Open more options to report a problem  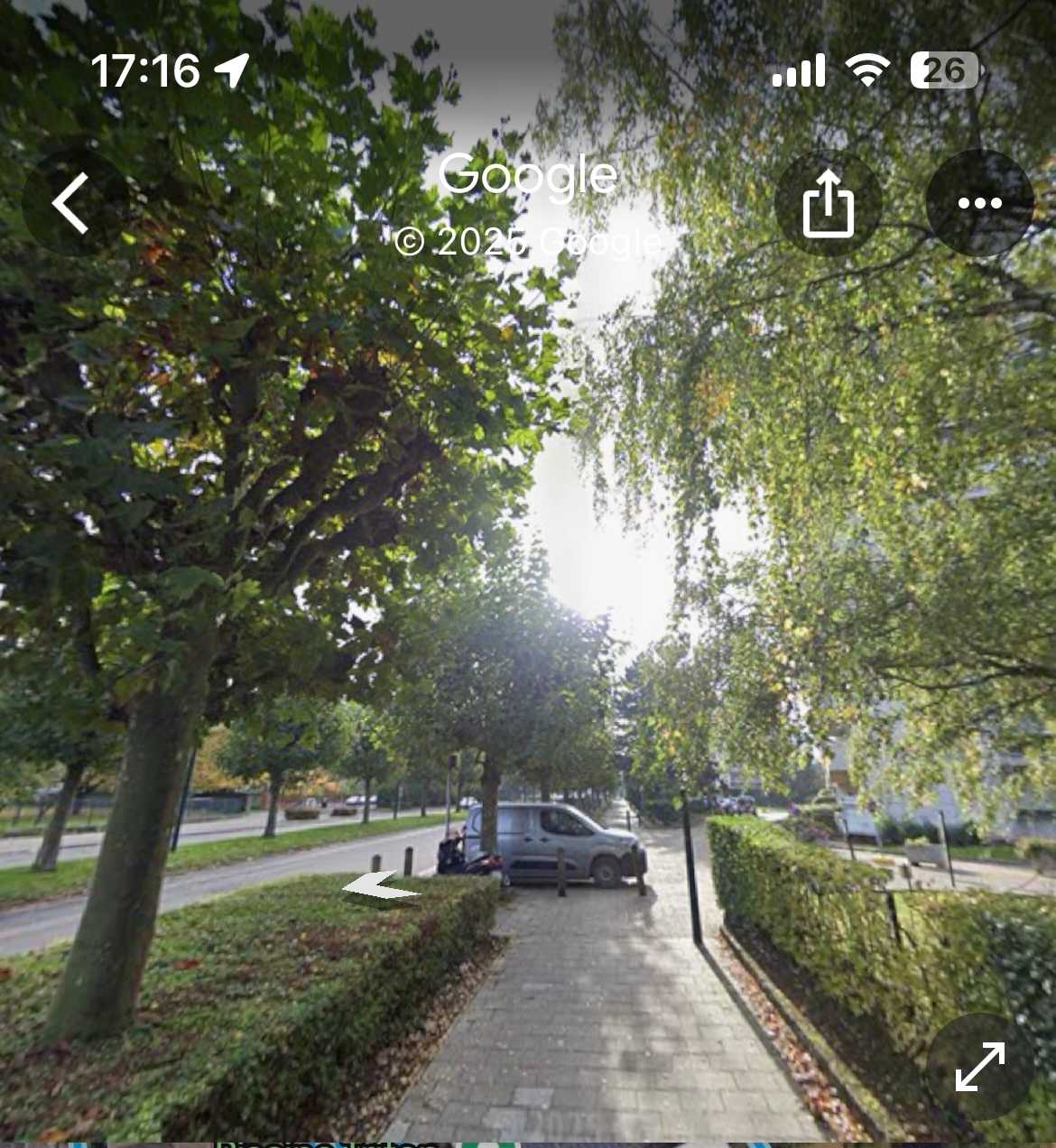tap(980, 203)
